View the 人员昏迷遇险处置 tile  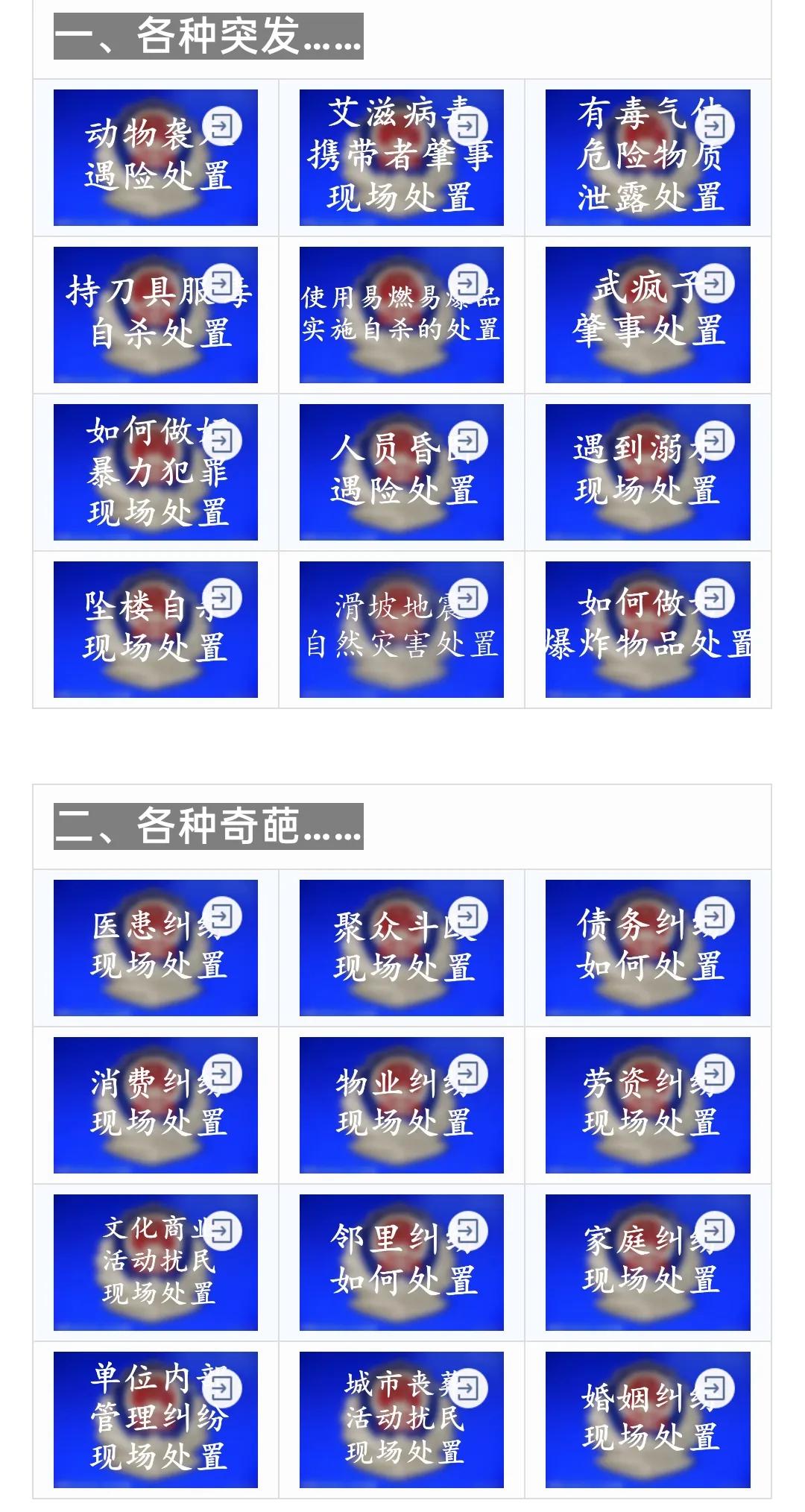point(401,473)
